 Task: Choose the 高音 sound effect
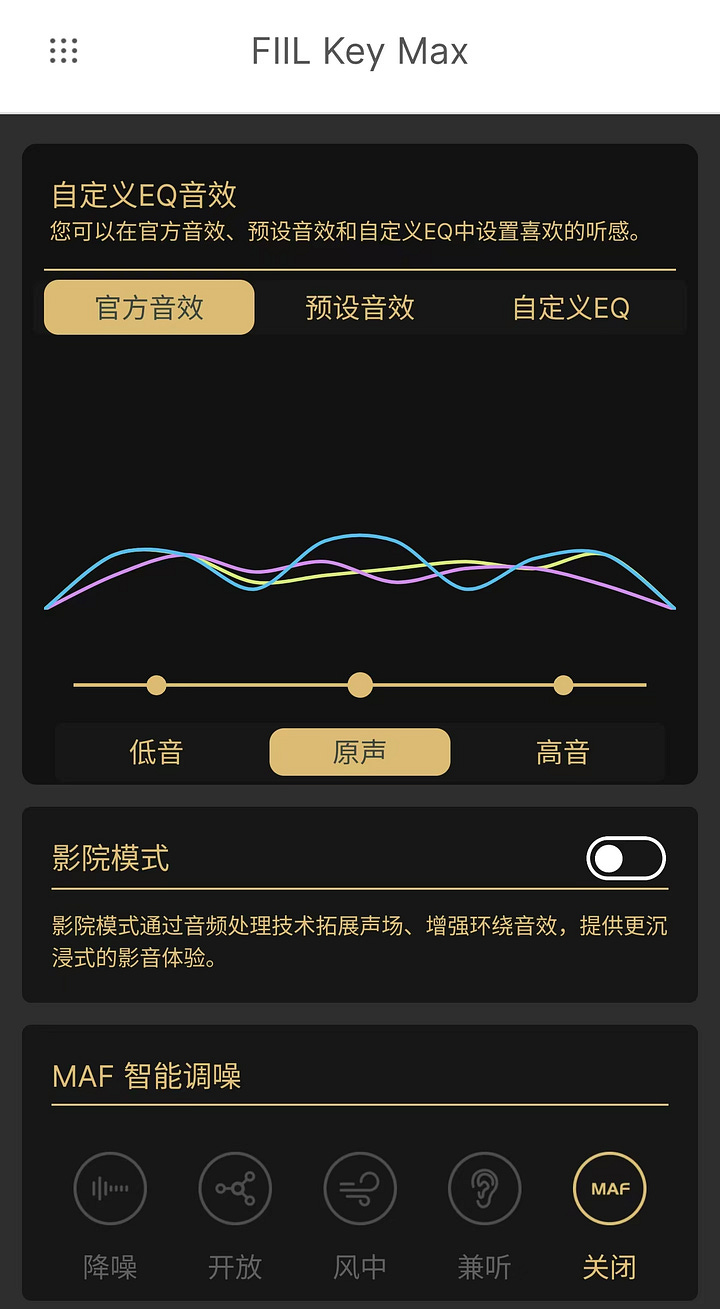563,752
